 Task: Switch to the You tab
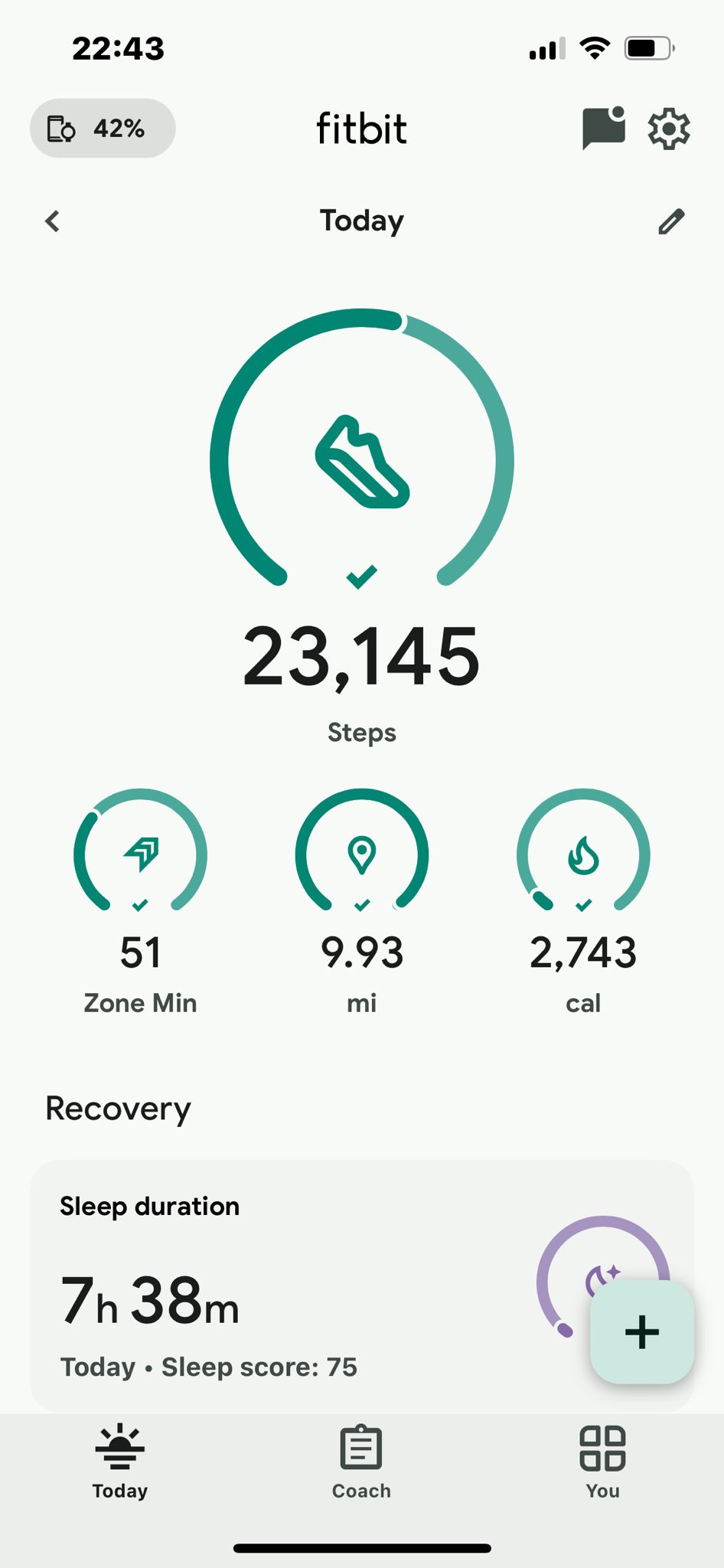603,1462
